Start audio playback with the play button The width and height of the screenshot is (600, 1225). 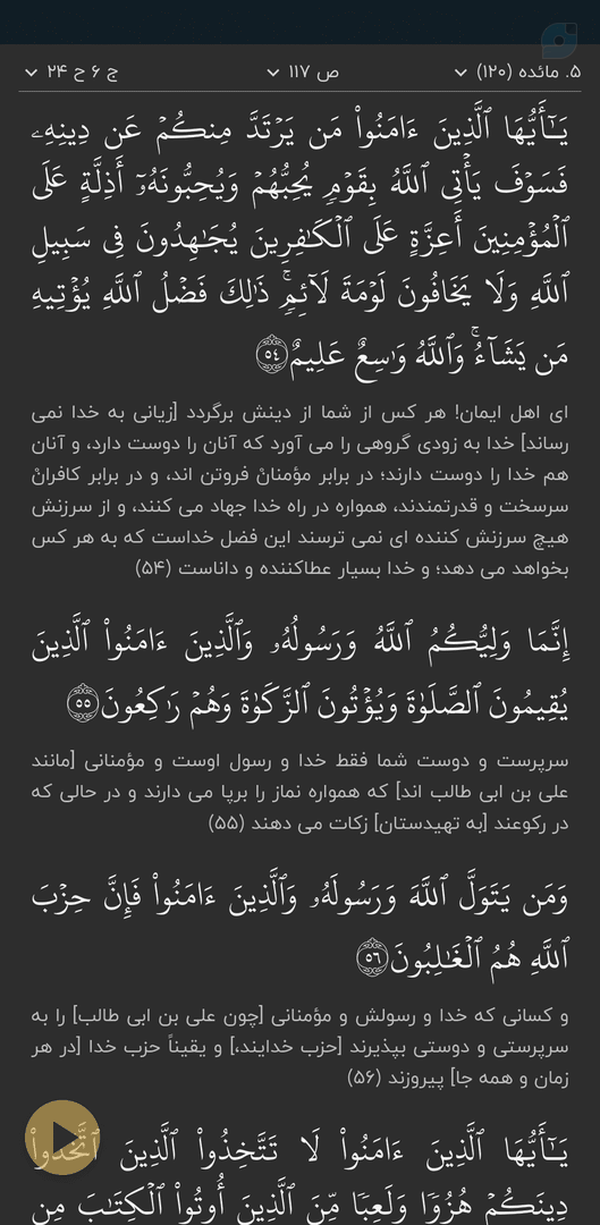pos(62,1137)
